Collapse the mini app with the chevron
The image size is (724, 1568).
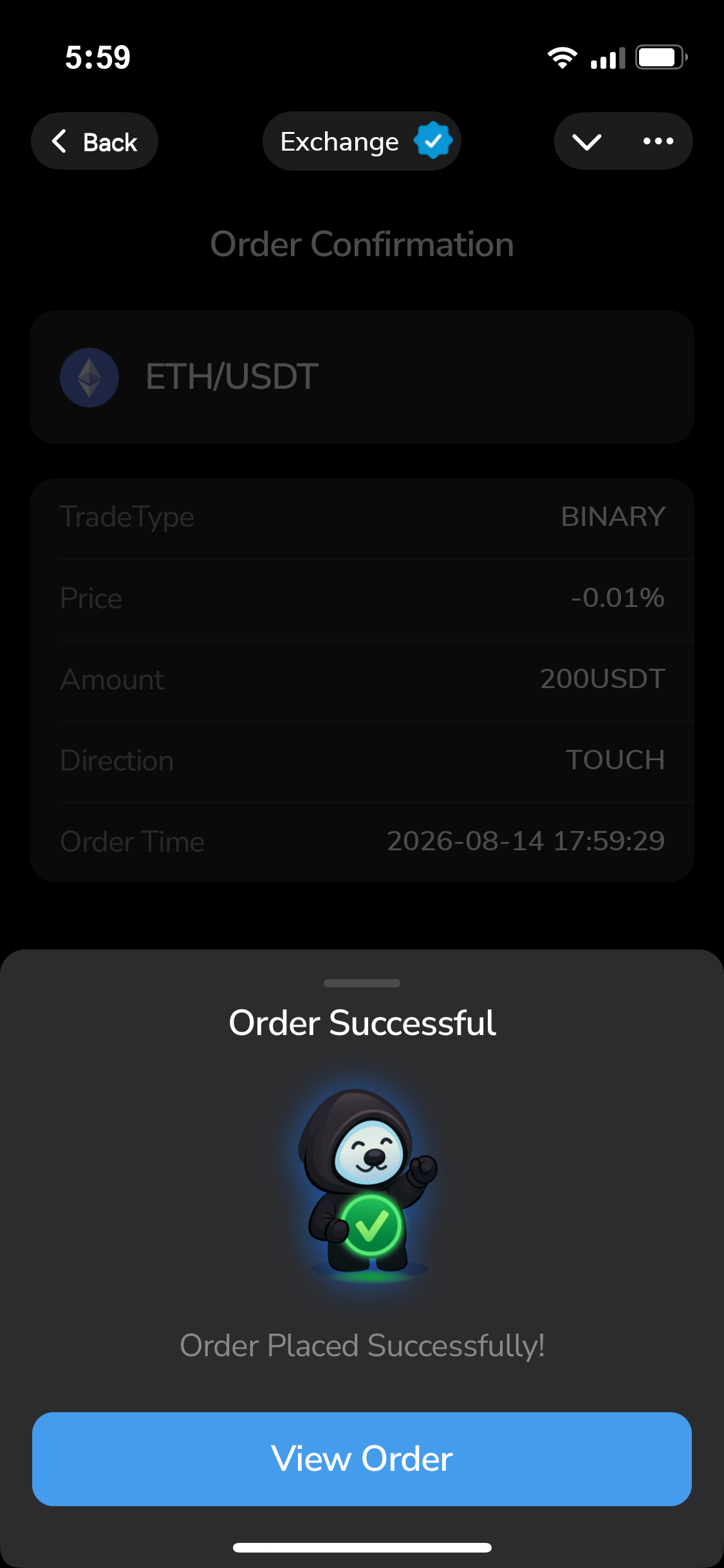click(x=587, y=142)
